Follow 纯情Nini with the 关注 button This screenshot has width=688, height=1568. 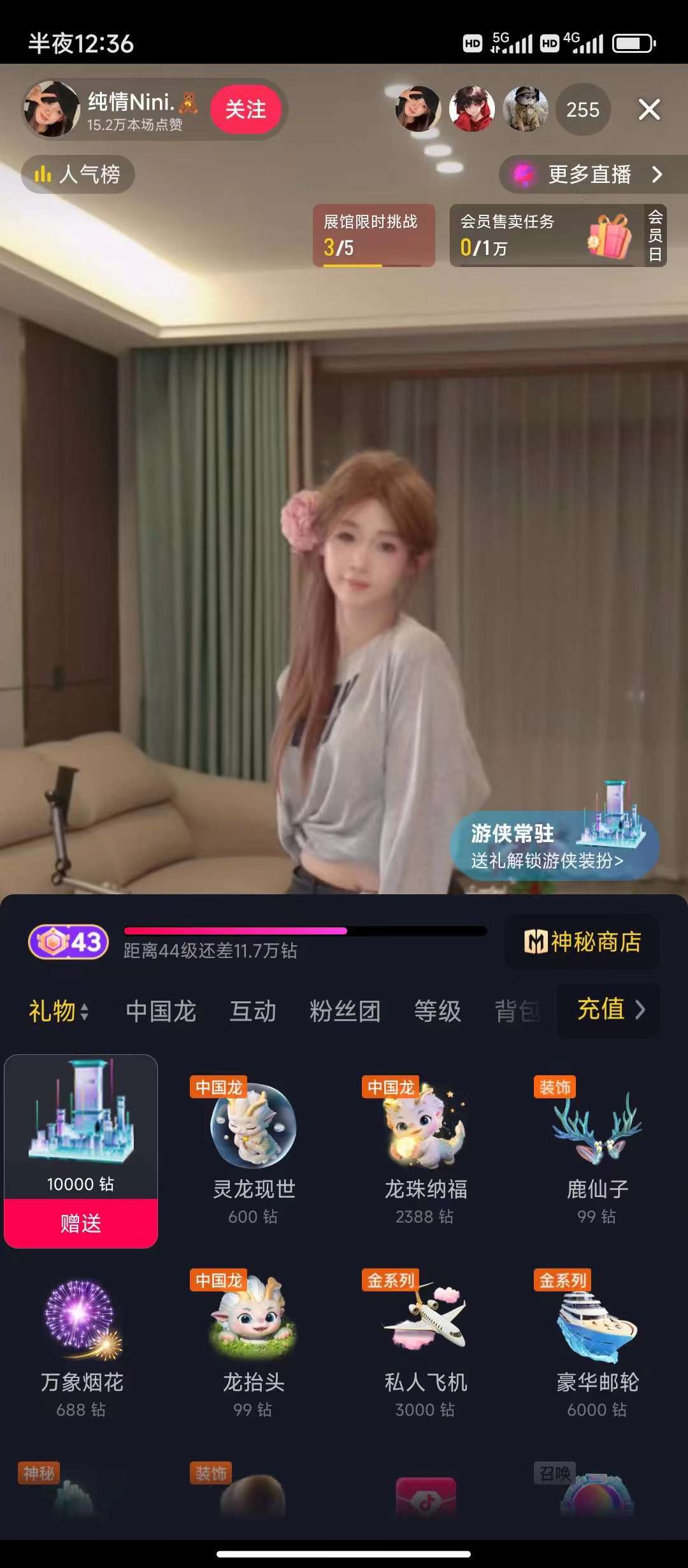click(245, 110)
